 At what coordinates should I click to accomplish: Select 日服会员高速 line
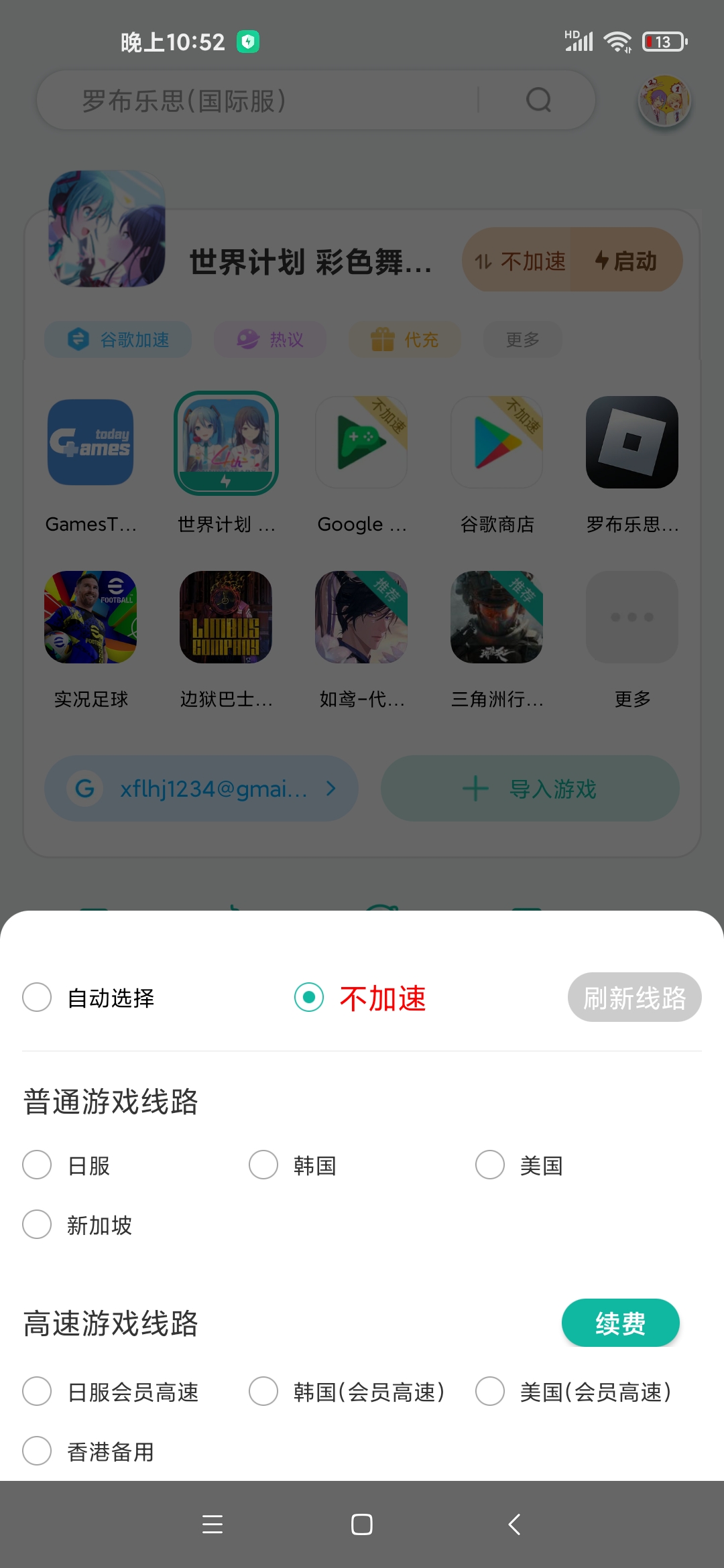[38, 1391]
